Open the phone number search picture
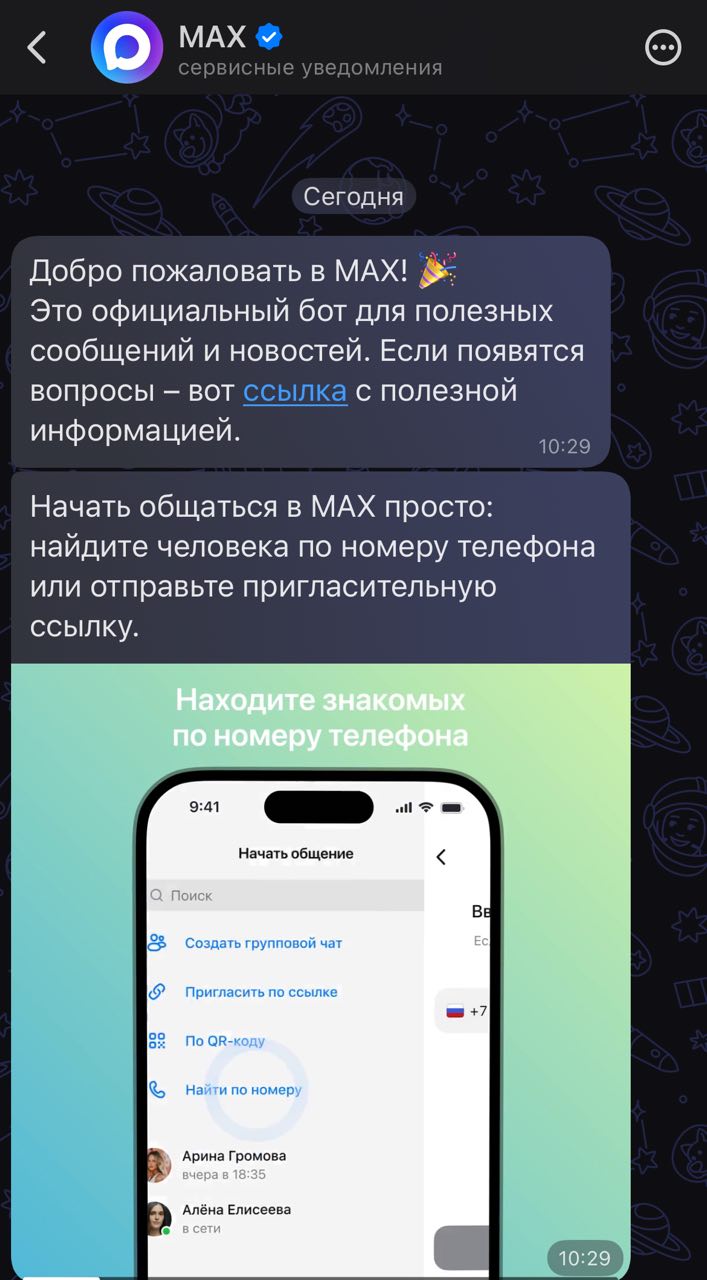 [x=321, y=970]
